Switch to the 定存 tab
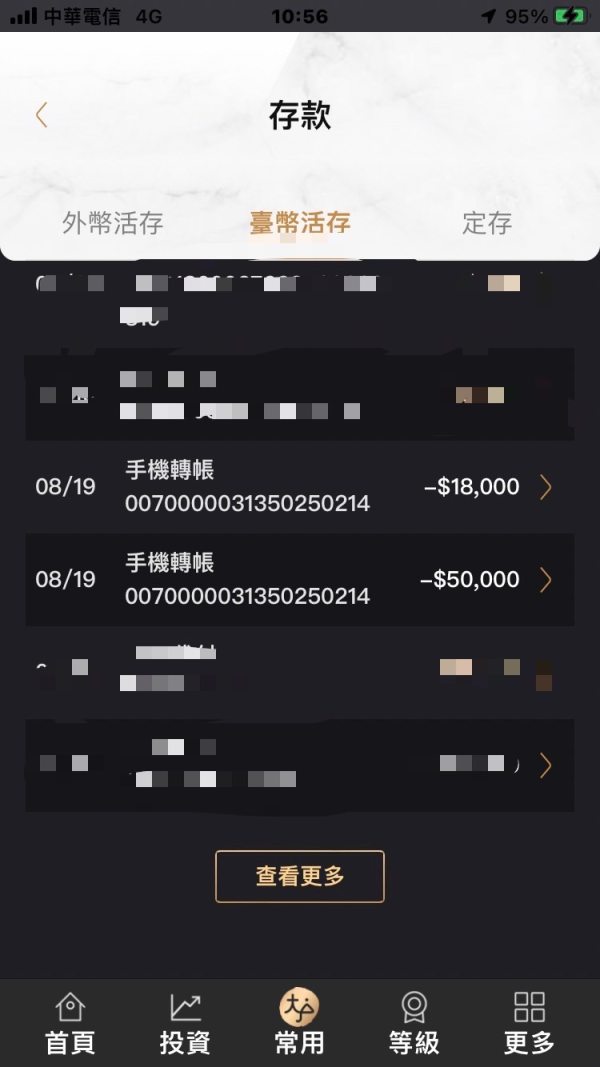The width and height of the screenshot is (600, 1067). (x=486, y=223)
